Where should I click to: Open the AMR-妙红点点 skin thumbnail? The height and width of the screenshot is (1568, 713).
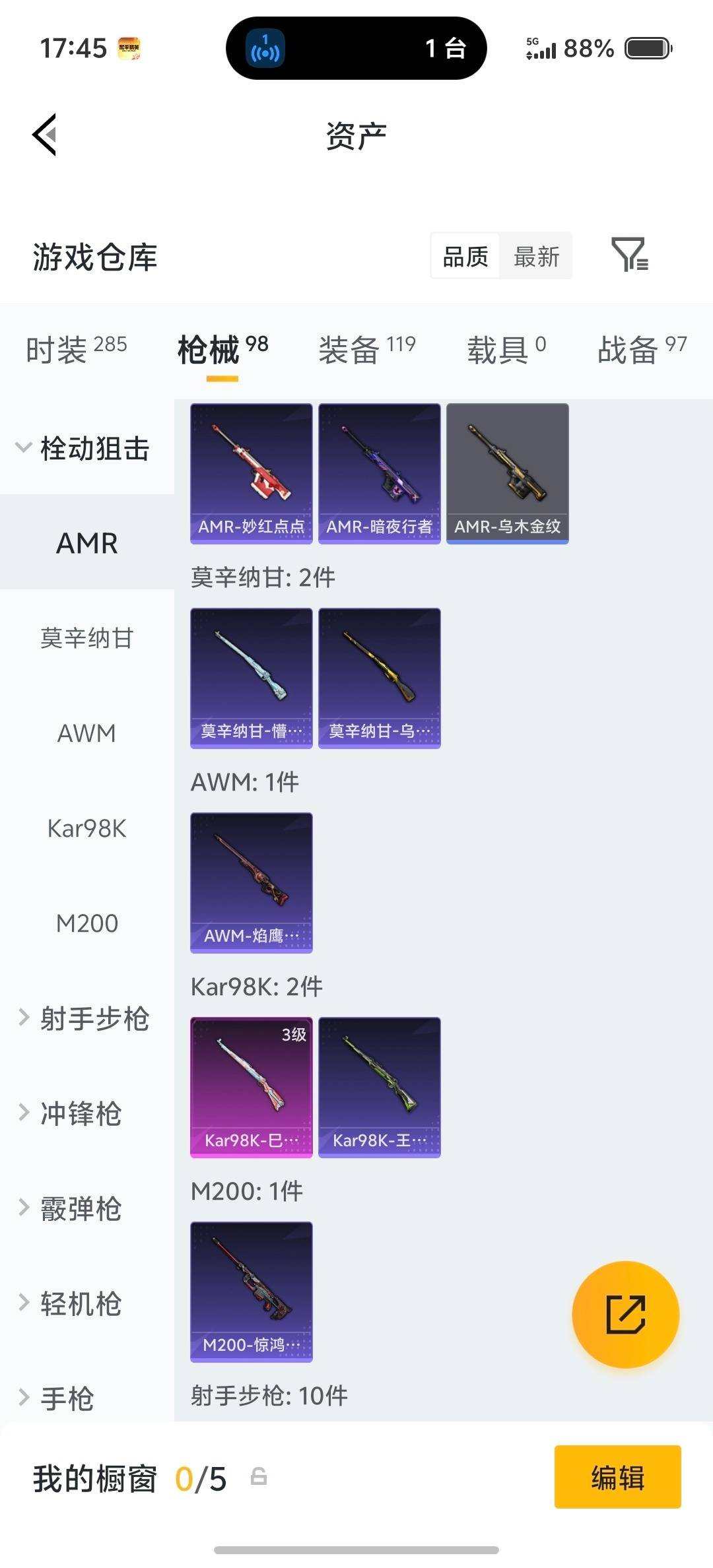coord(252,473)
